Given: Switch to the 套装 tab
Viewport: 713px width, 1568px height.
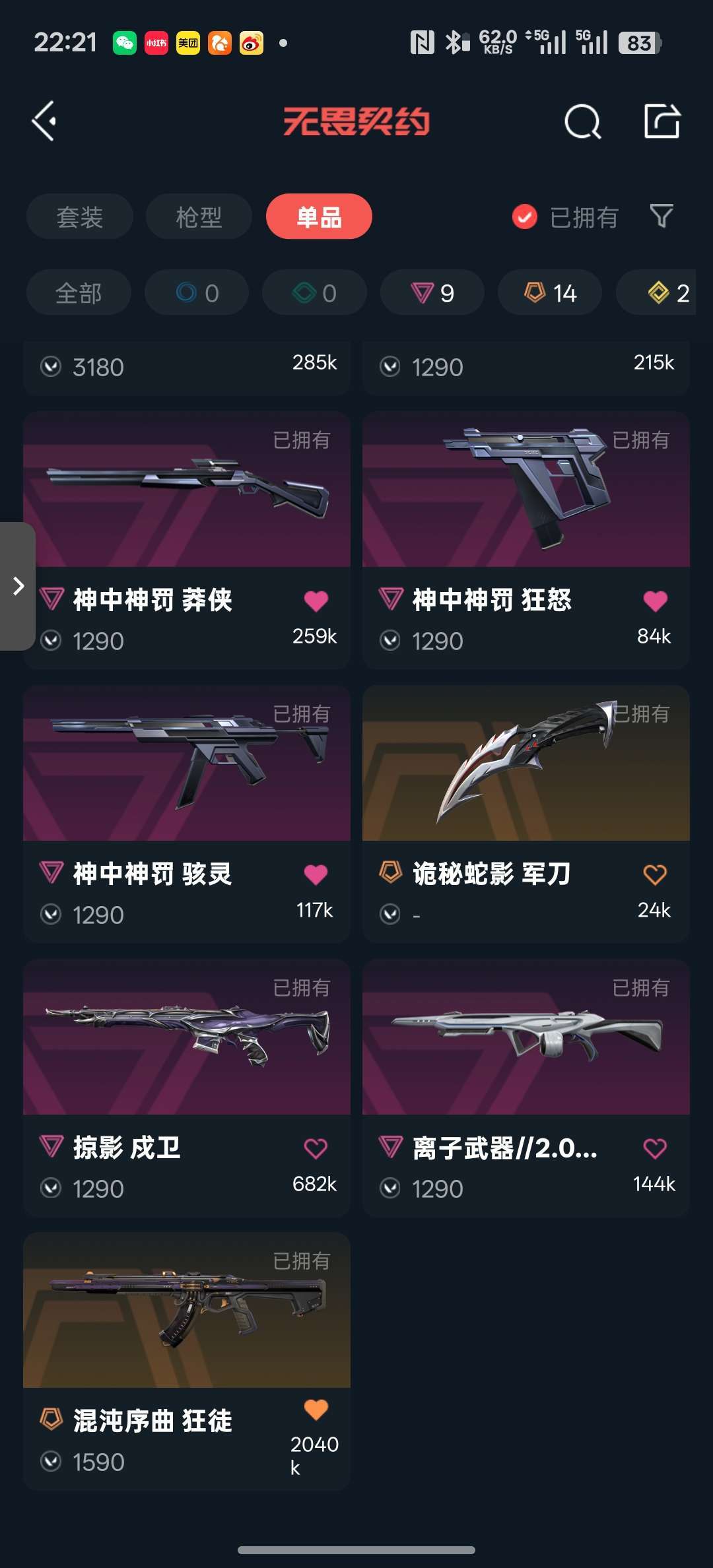Looking at the screenshot, I should (x=79, y=216).
